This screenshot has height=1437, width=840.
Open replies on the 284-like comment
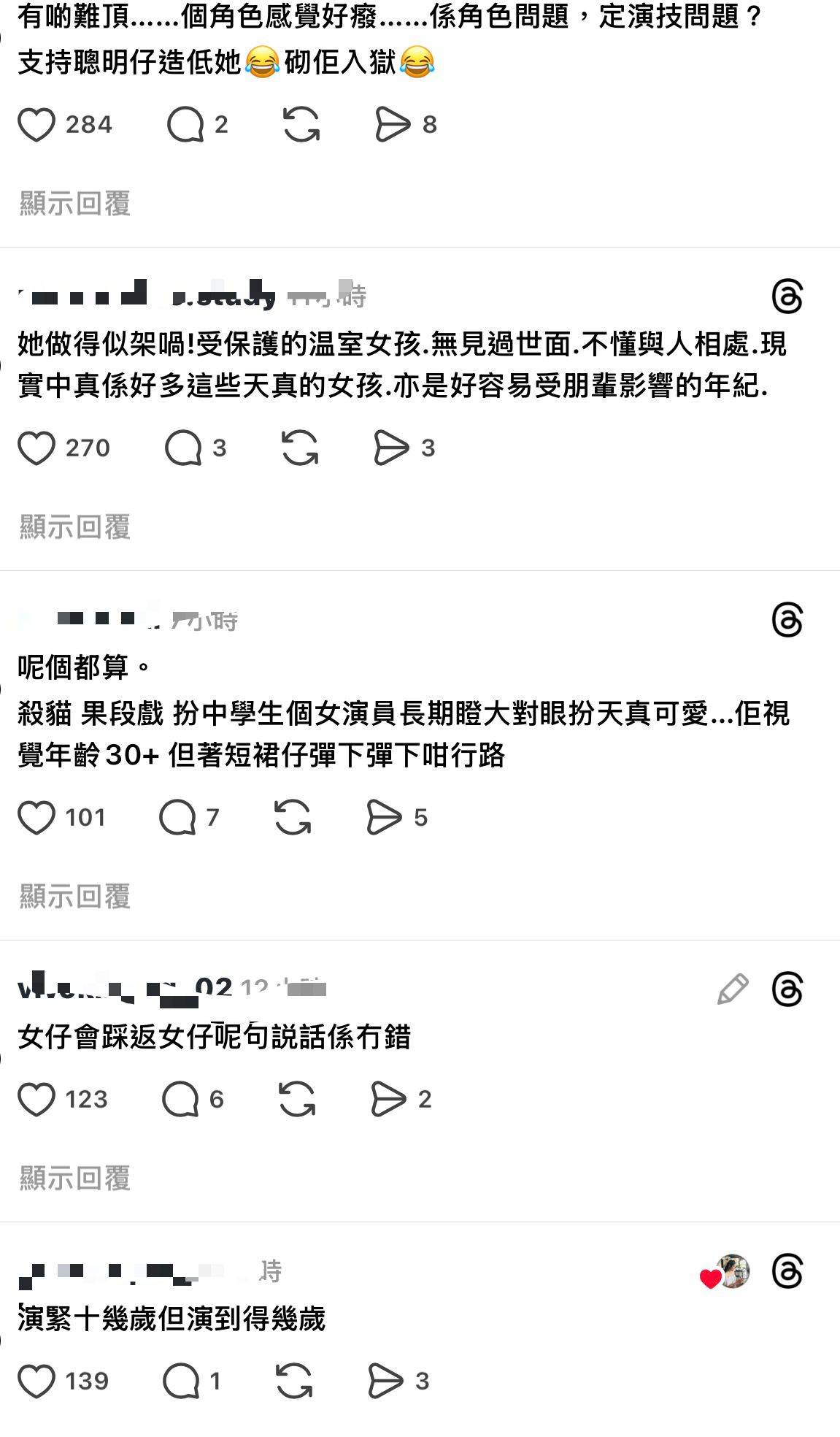(185, 125)
